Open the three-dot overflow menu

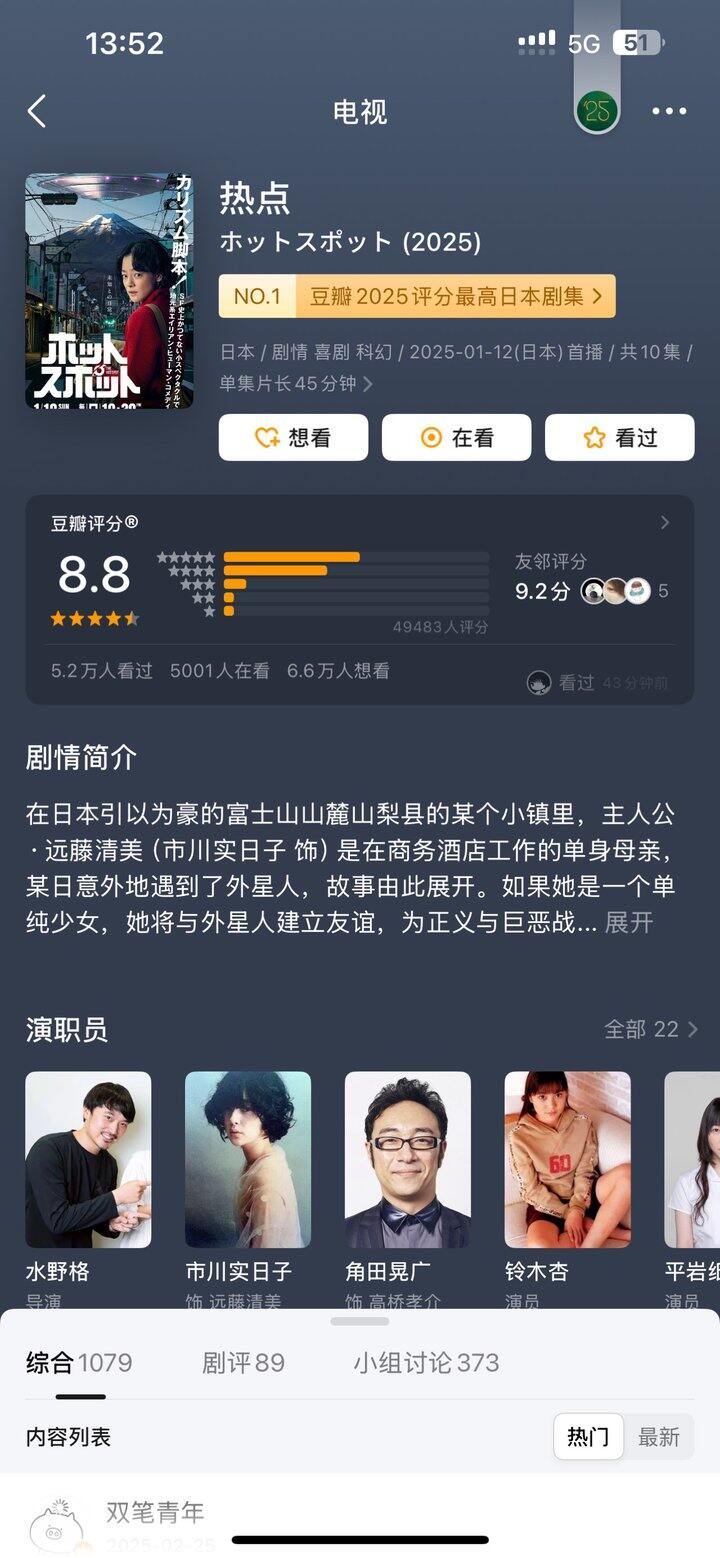click(x=669, y=111)
